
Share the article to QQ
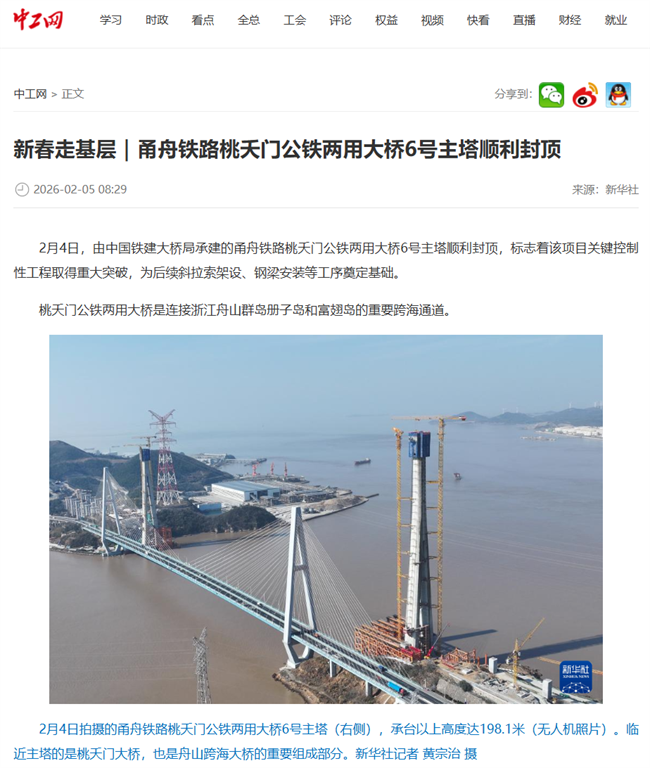point(618,95)
